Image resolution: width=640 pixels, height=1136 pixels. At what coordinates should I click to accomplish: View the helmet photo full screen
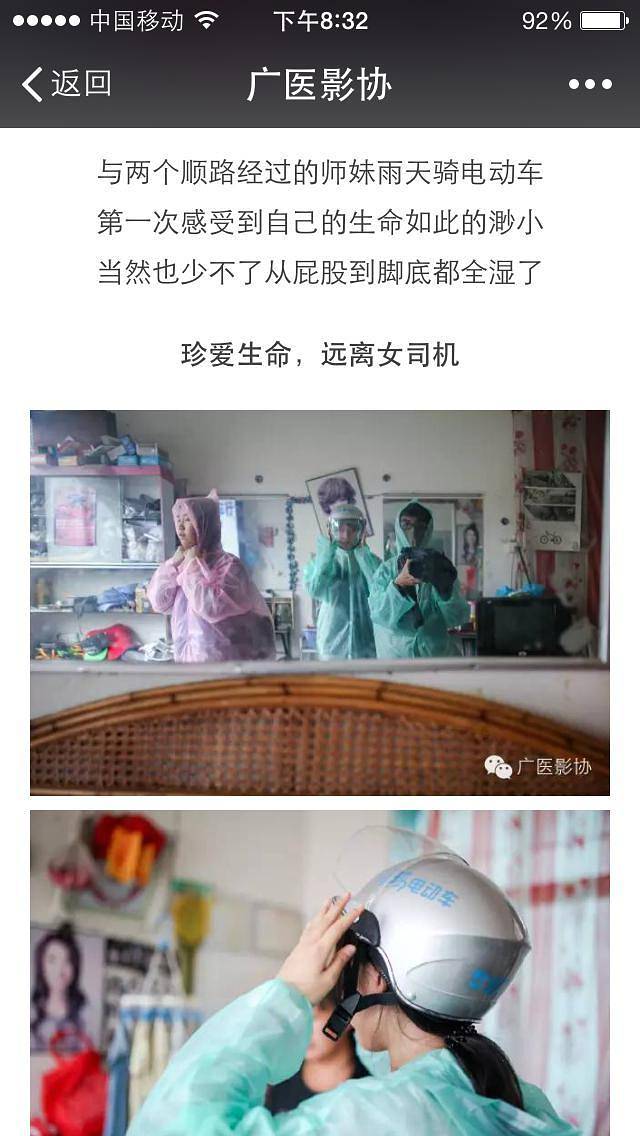pyautogui.click(x=319, y=972)
